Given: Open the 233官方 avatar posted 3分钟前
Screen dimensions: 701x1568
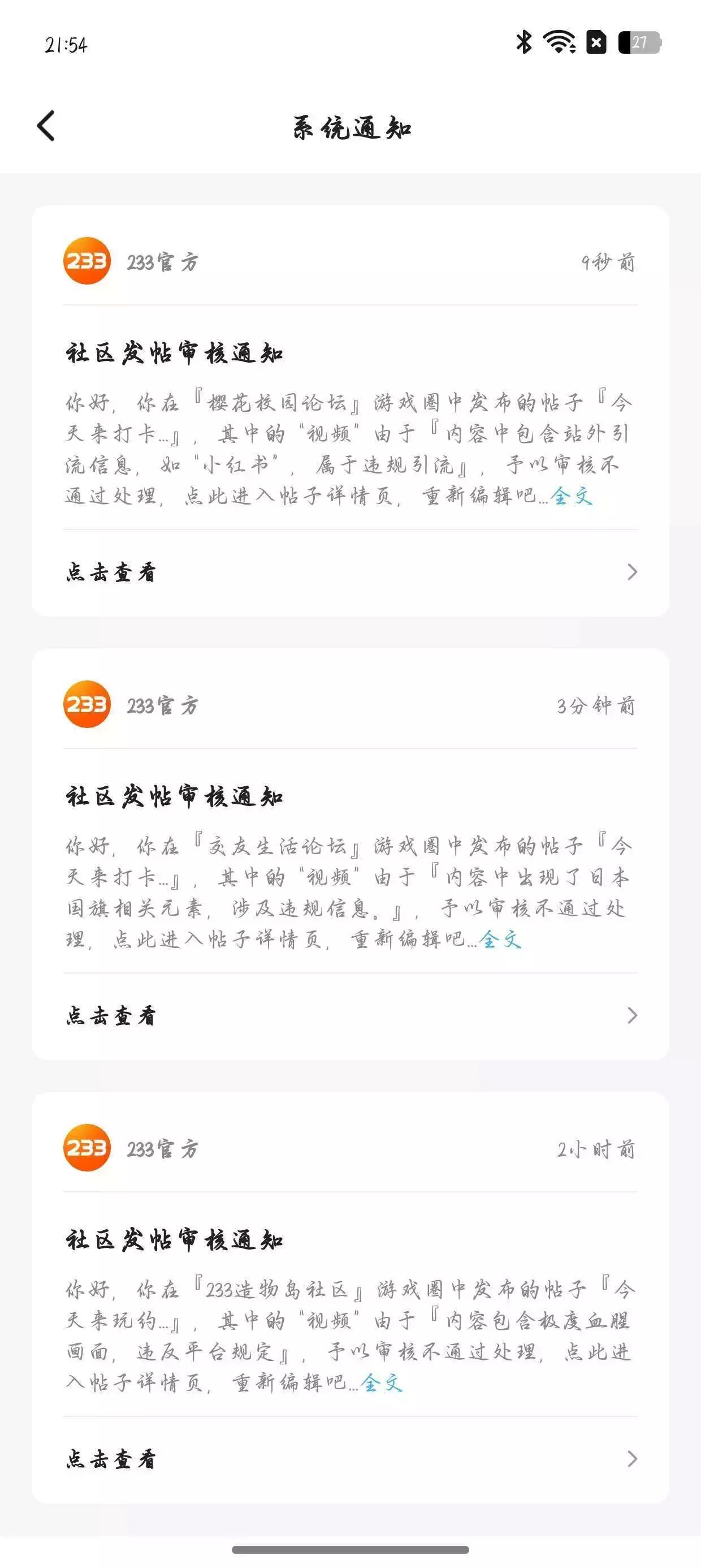Looking at the screenshot, I should (x=87, y=704).
